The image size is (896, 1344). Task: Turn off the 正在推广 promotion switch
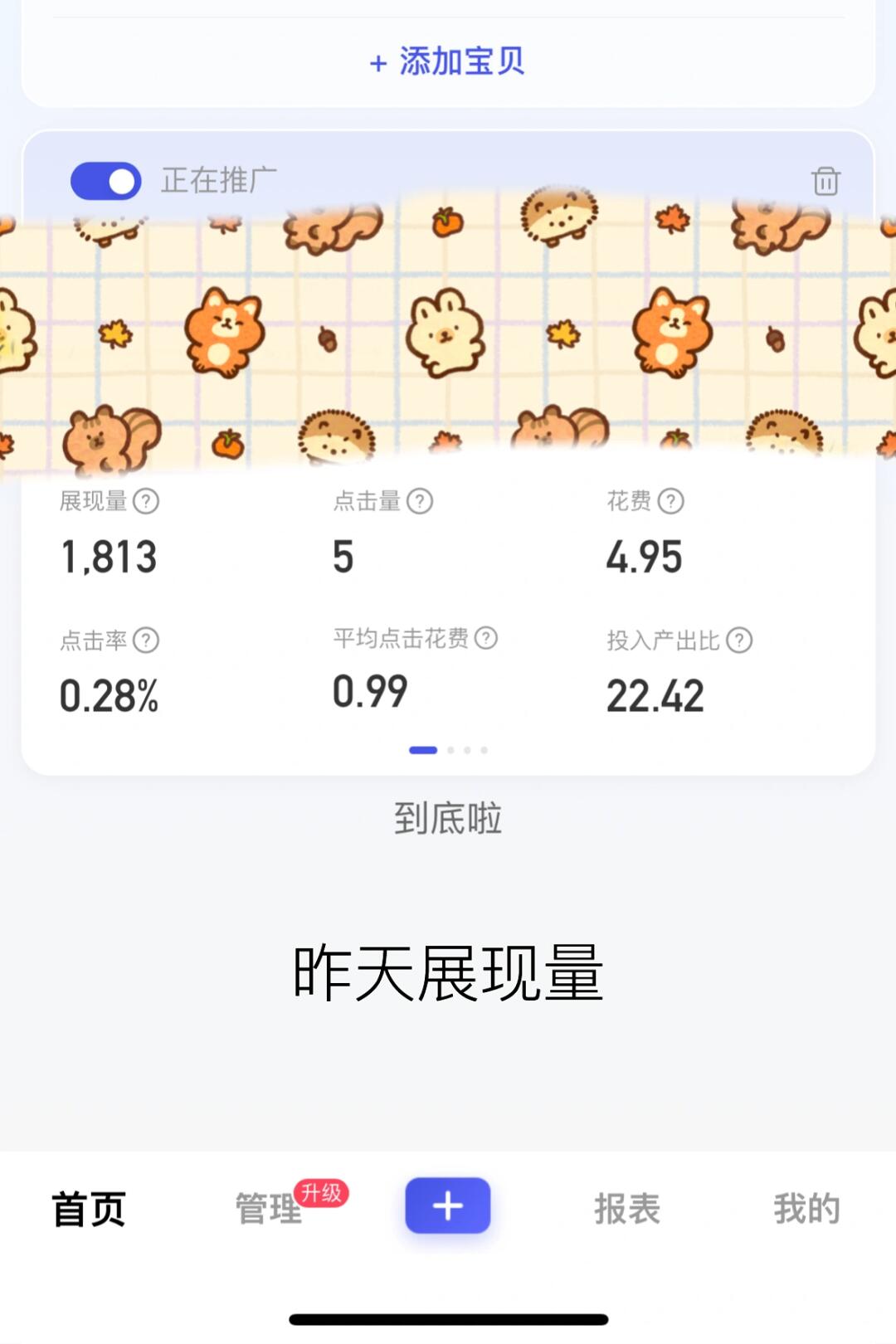pos(106,181)
